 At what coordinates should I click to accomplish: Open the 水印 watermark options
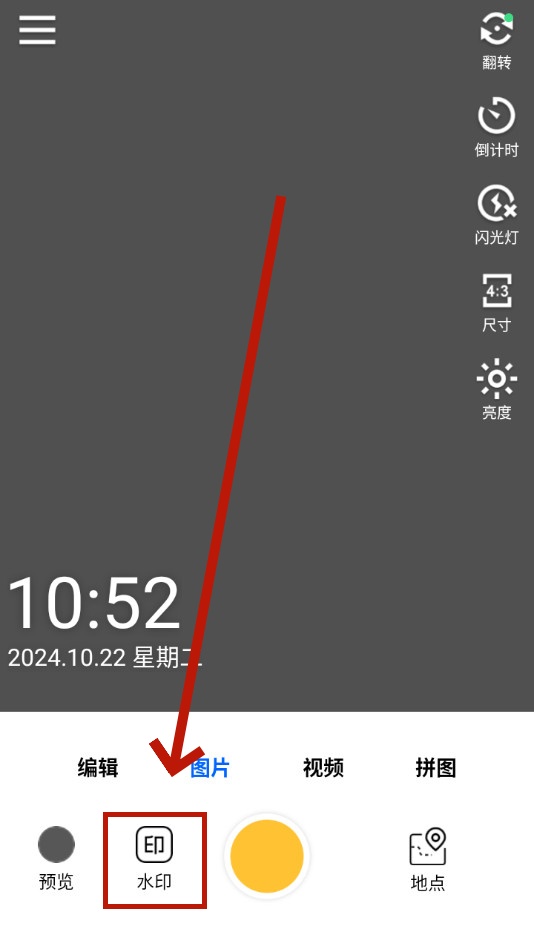[154, 859]
